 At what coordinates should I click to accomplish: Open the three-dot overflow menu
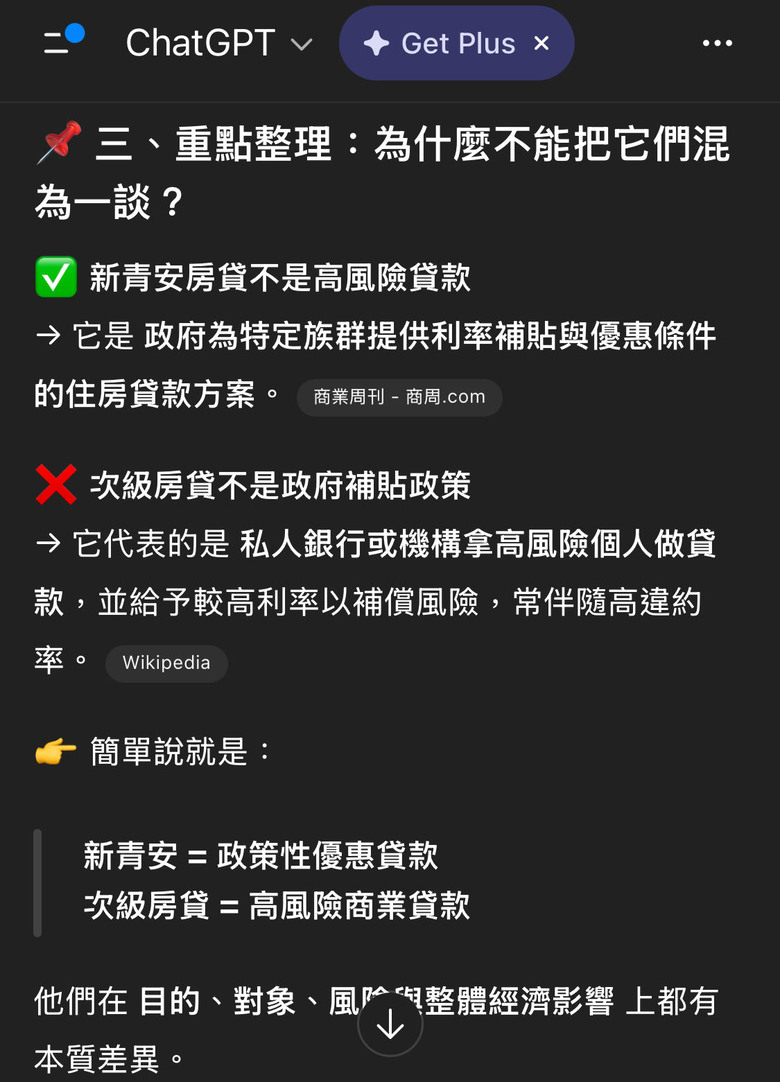coord(717,43)
